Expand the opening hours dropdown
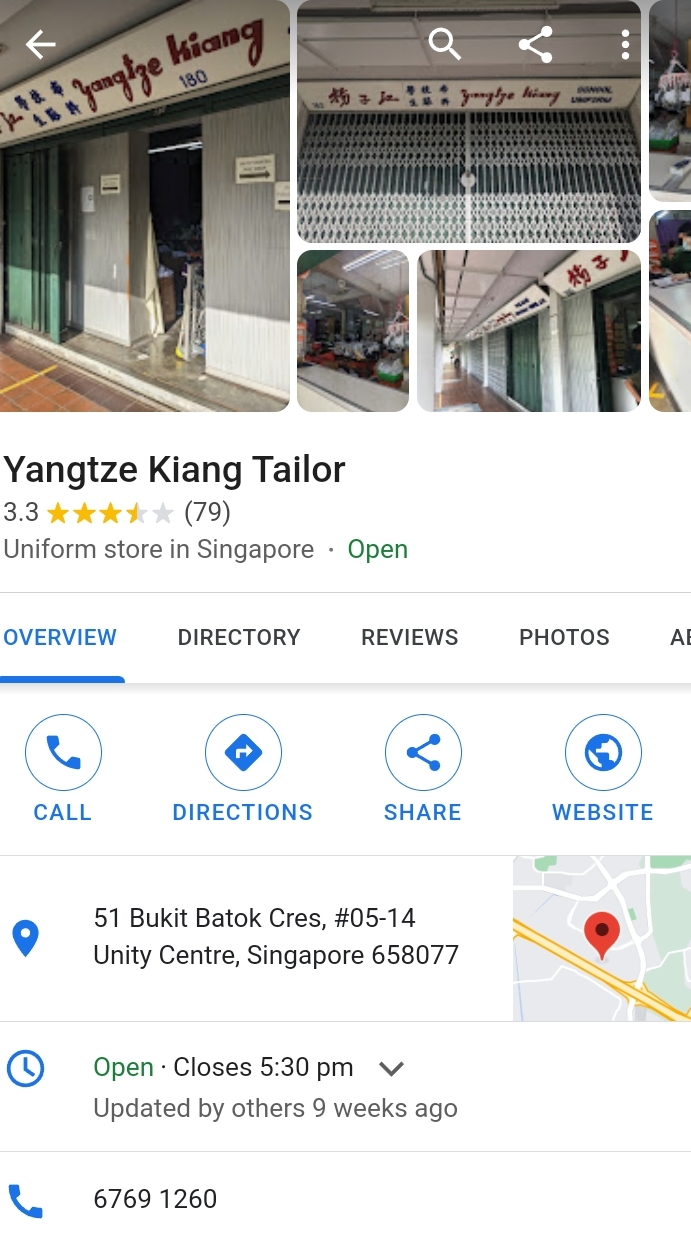This screenshot has width=691, height=1237. pos(391,1068)
